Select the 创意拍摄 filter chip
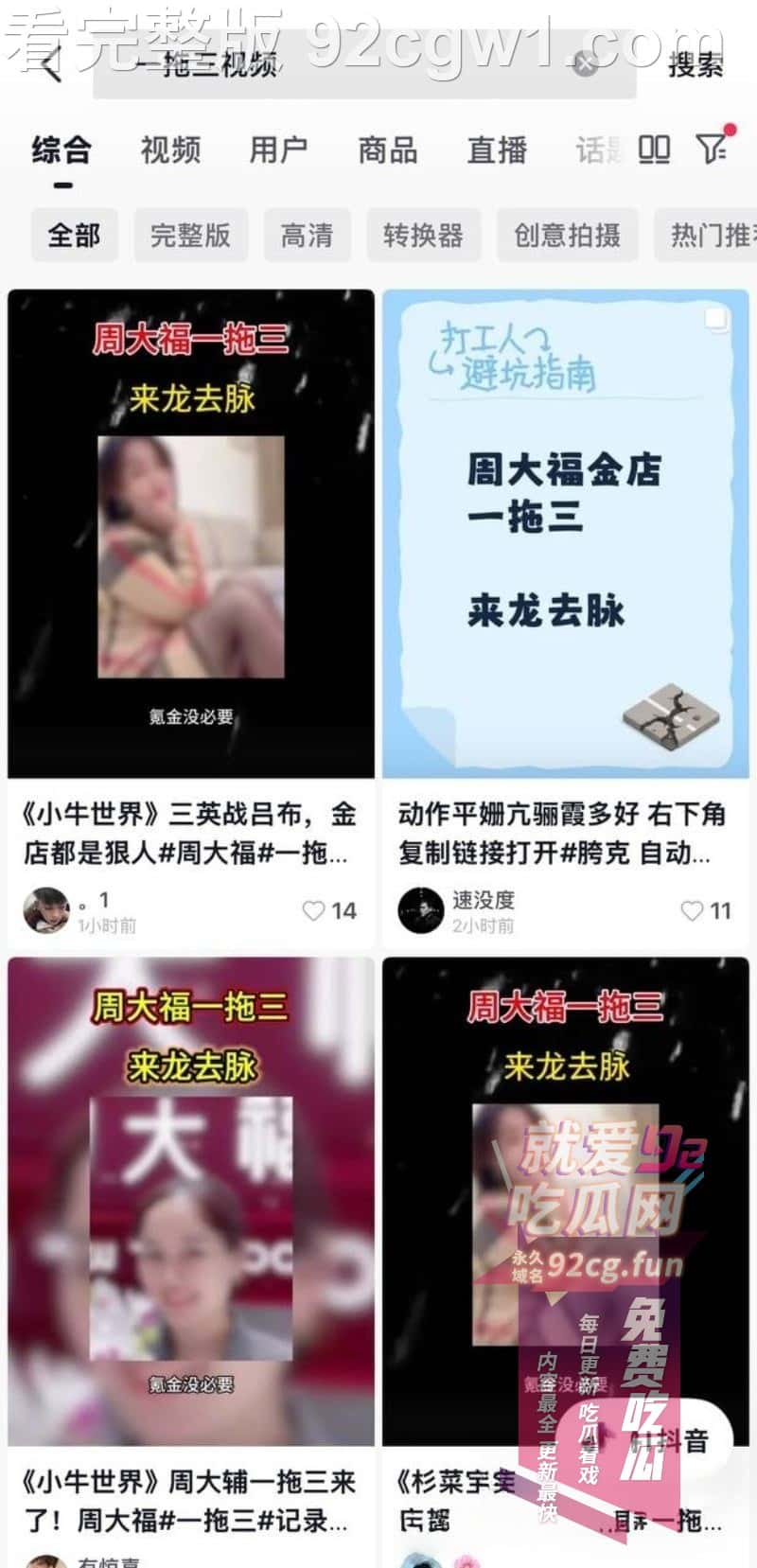The image size is (757, 1568). click(x=567, y=235)
